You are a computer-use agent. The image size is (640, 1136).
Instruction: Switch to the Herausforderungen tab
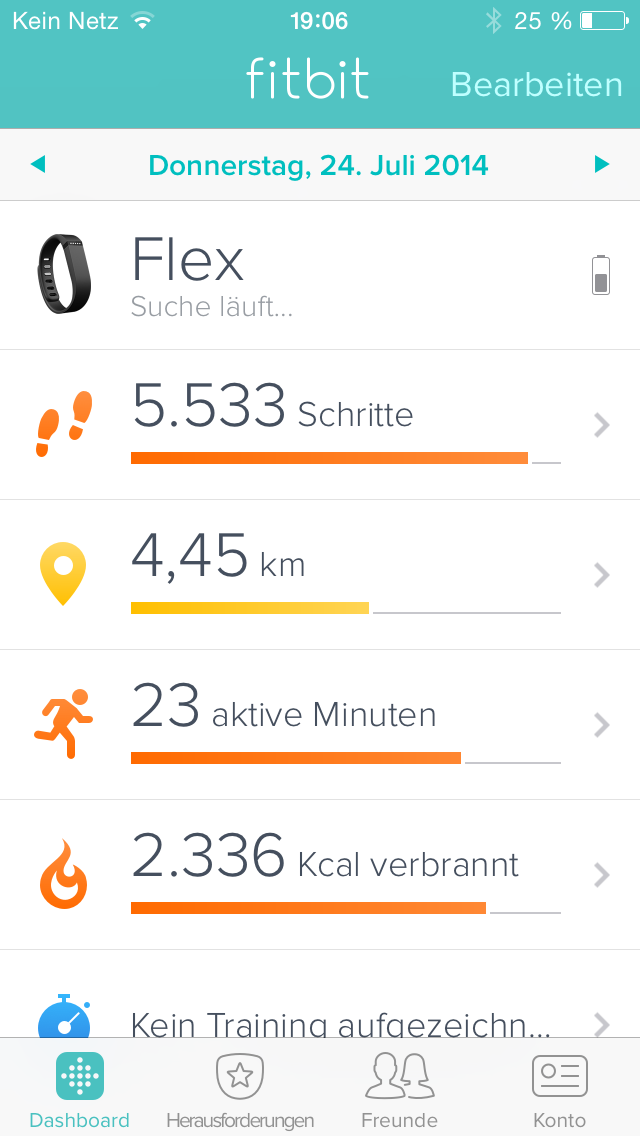(240, 1090)
